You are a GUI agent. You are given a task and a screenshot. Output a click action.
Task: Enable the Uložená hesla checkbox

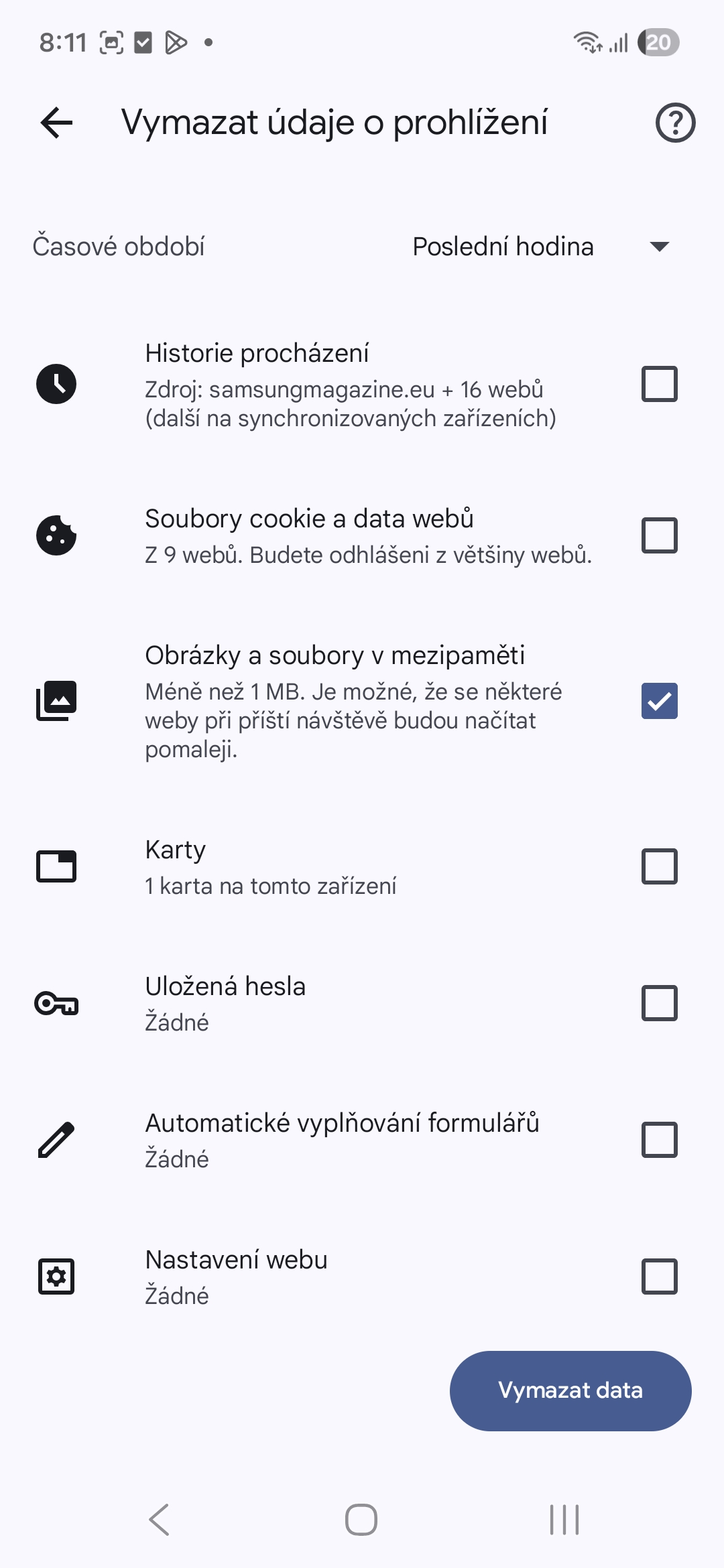[659, 1003]
